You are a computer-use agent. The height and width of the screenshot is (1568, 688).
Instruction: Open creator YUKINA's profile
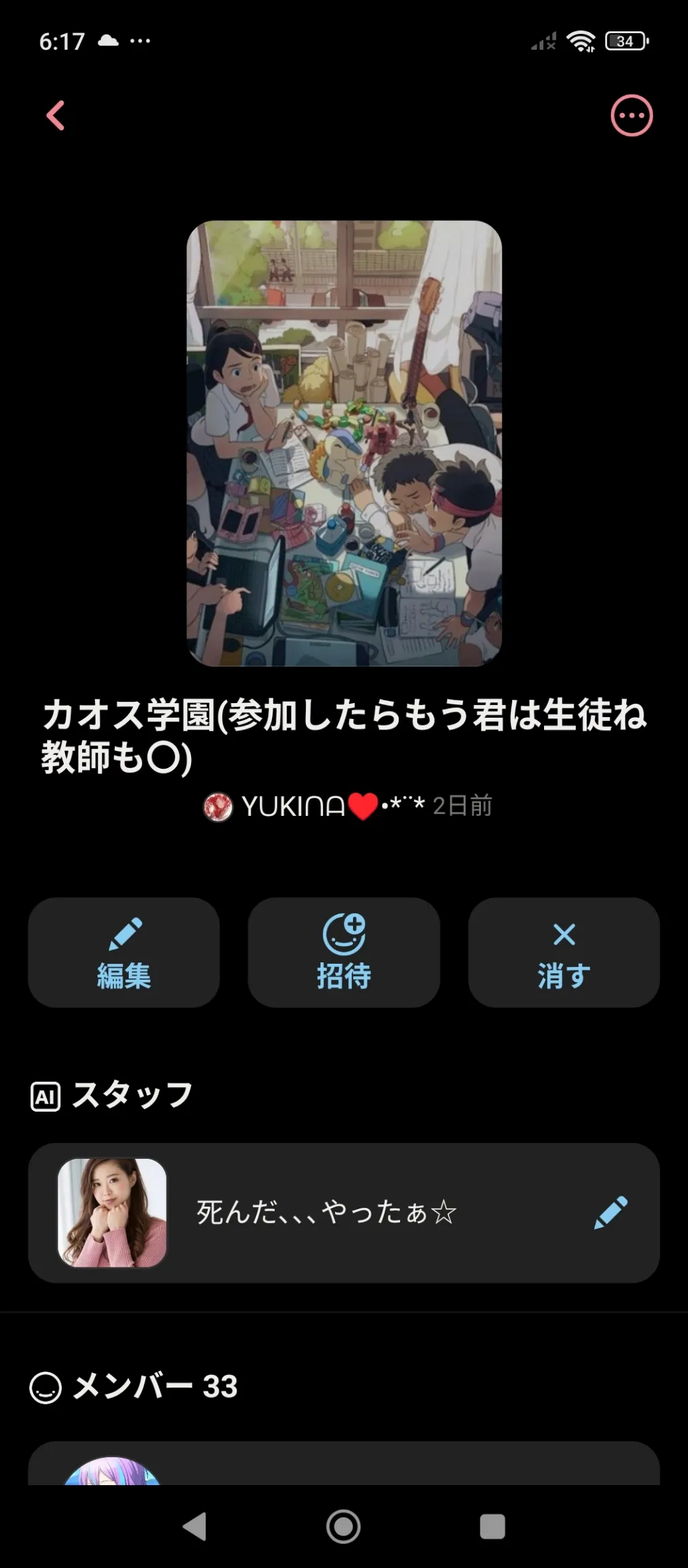coord(292,807)
